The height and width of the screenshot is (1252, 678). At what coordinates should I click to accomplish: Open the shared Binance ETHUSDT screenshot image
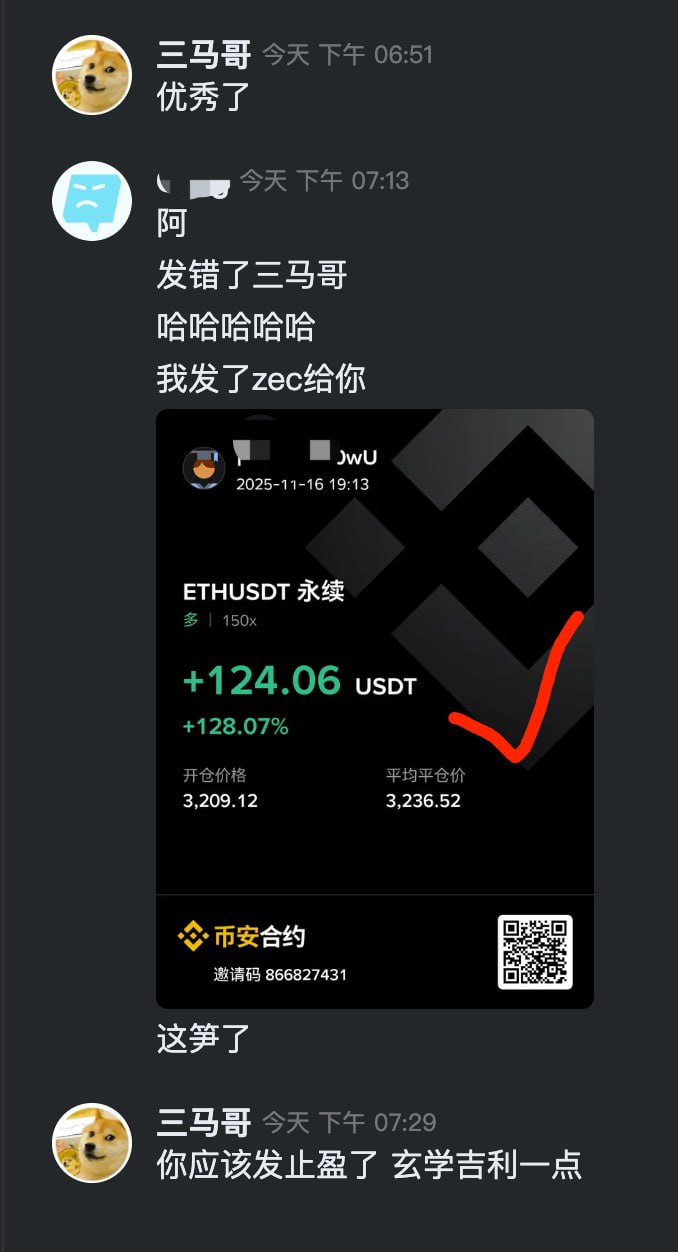click(x=374, y=707)
